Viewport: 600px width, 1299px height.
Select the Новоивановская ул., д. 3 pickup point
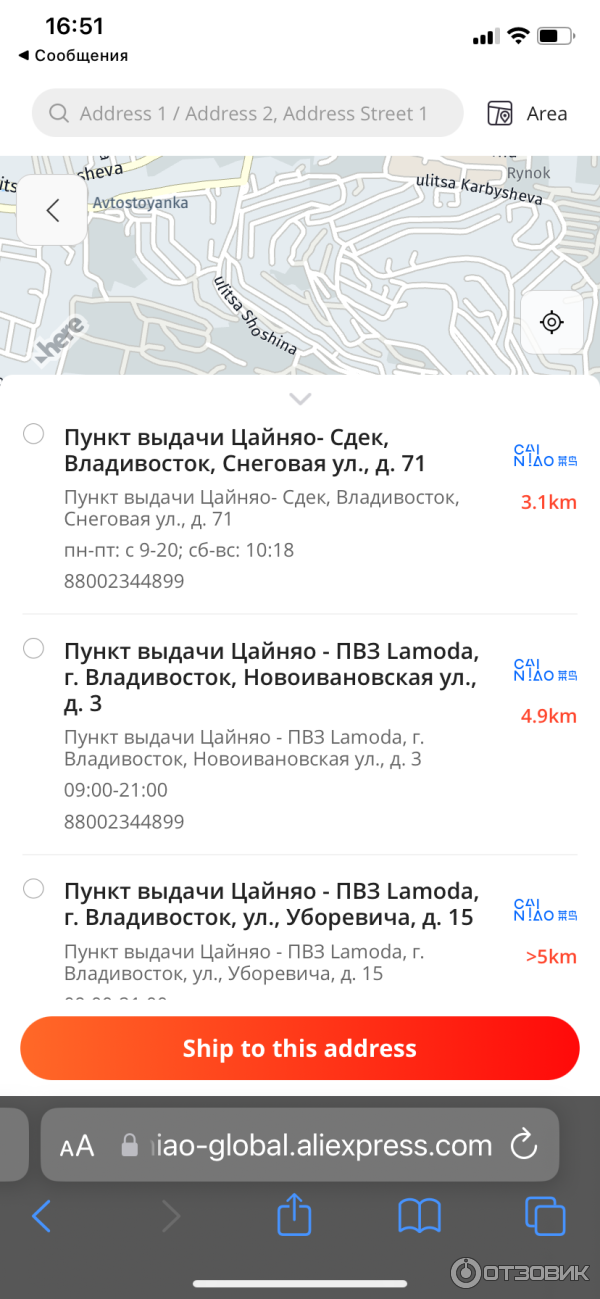34,648
